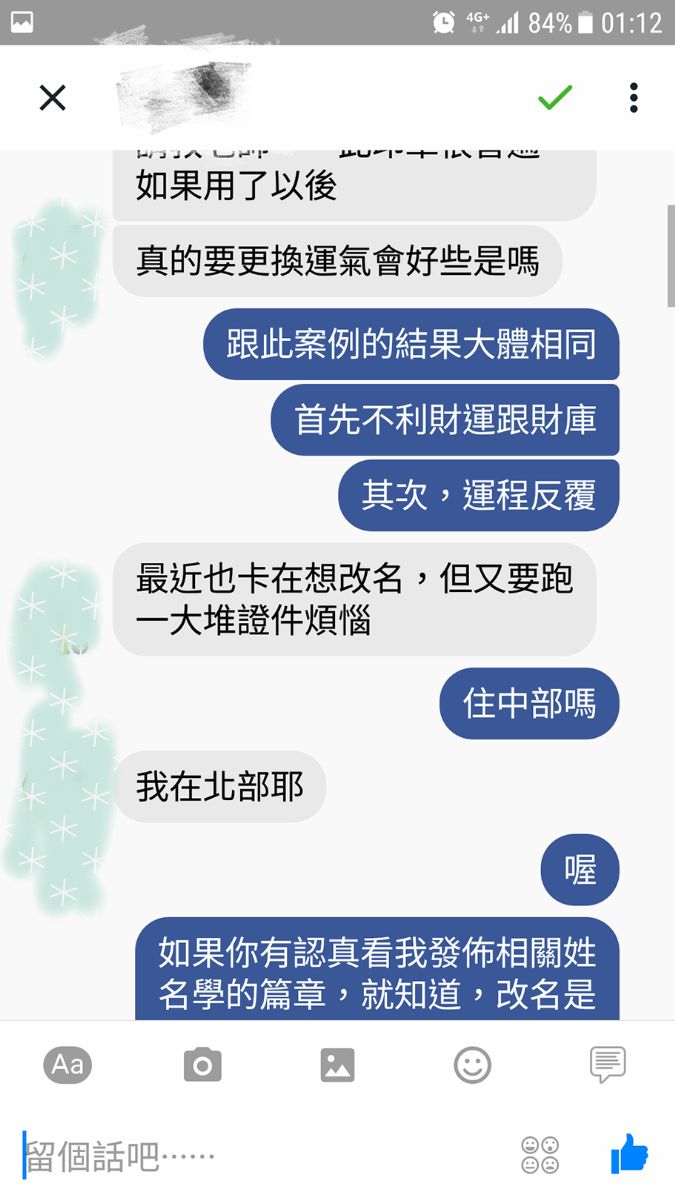
Task: Send a thumbs-up like
Action: point(629,1155)
